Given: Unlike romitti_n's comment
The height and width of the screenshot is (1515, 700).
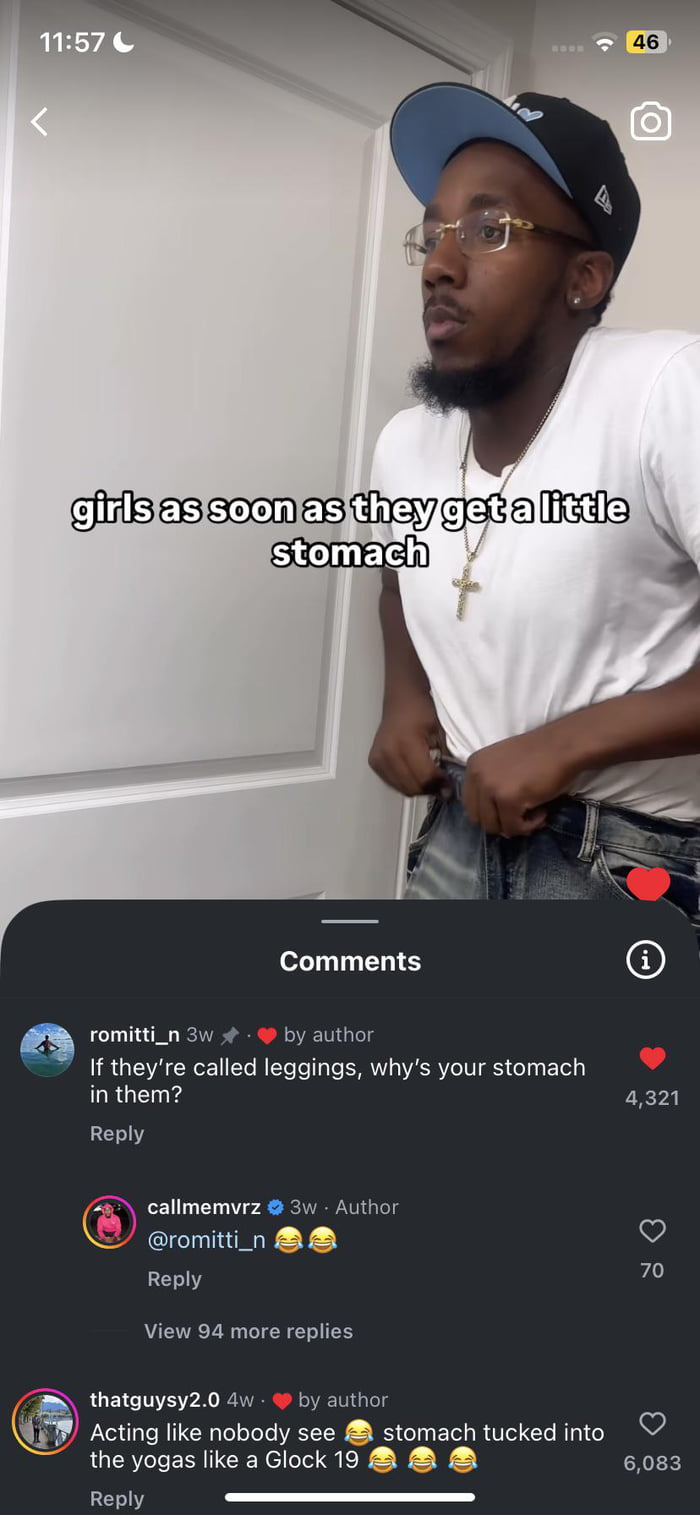Looking at the screenshot, I should click(x=652, y=1058).
